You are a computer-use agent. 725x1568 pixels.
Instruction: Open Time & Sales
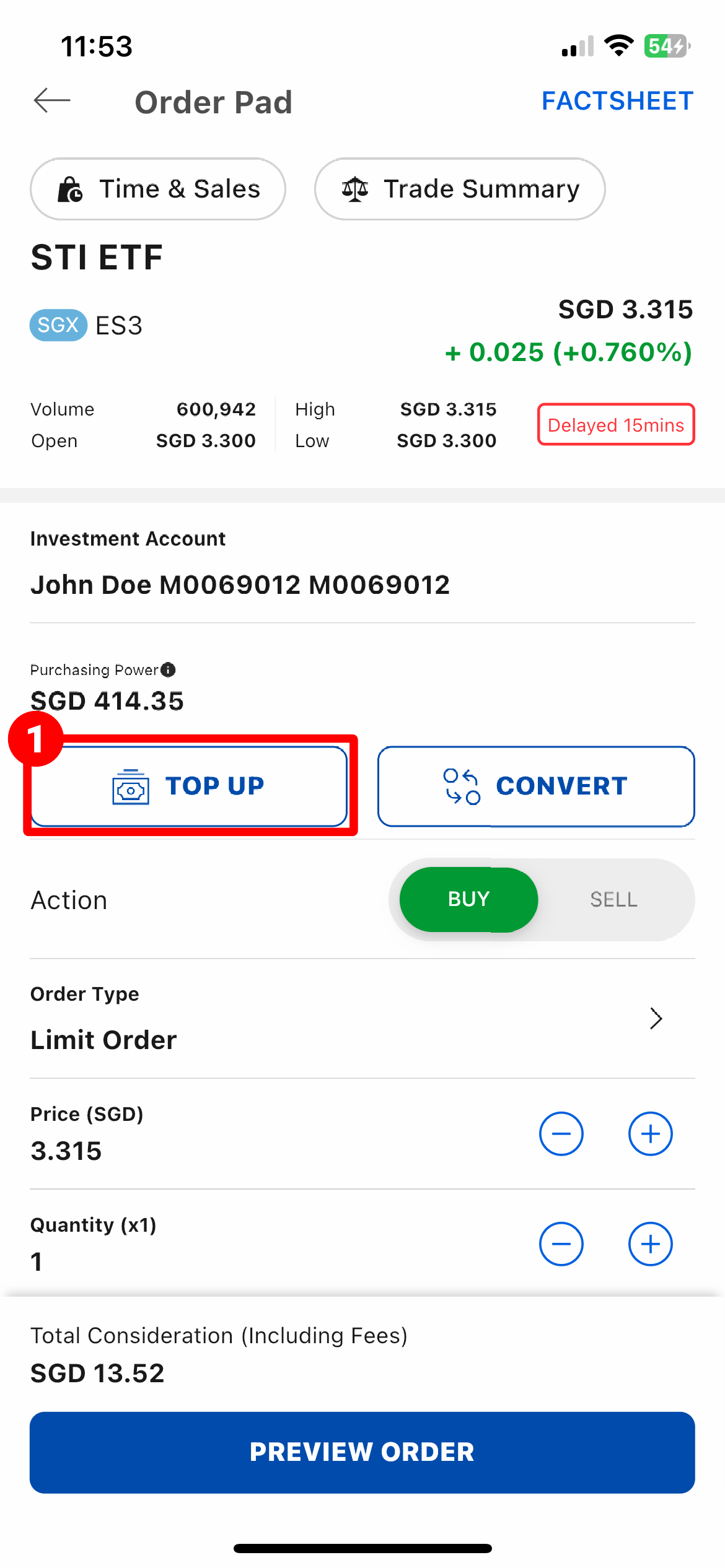coord(158,189)
